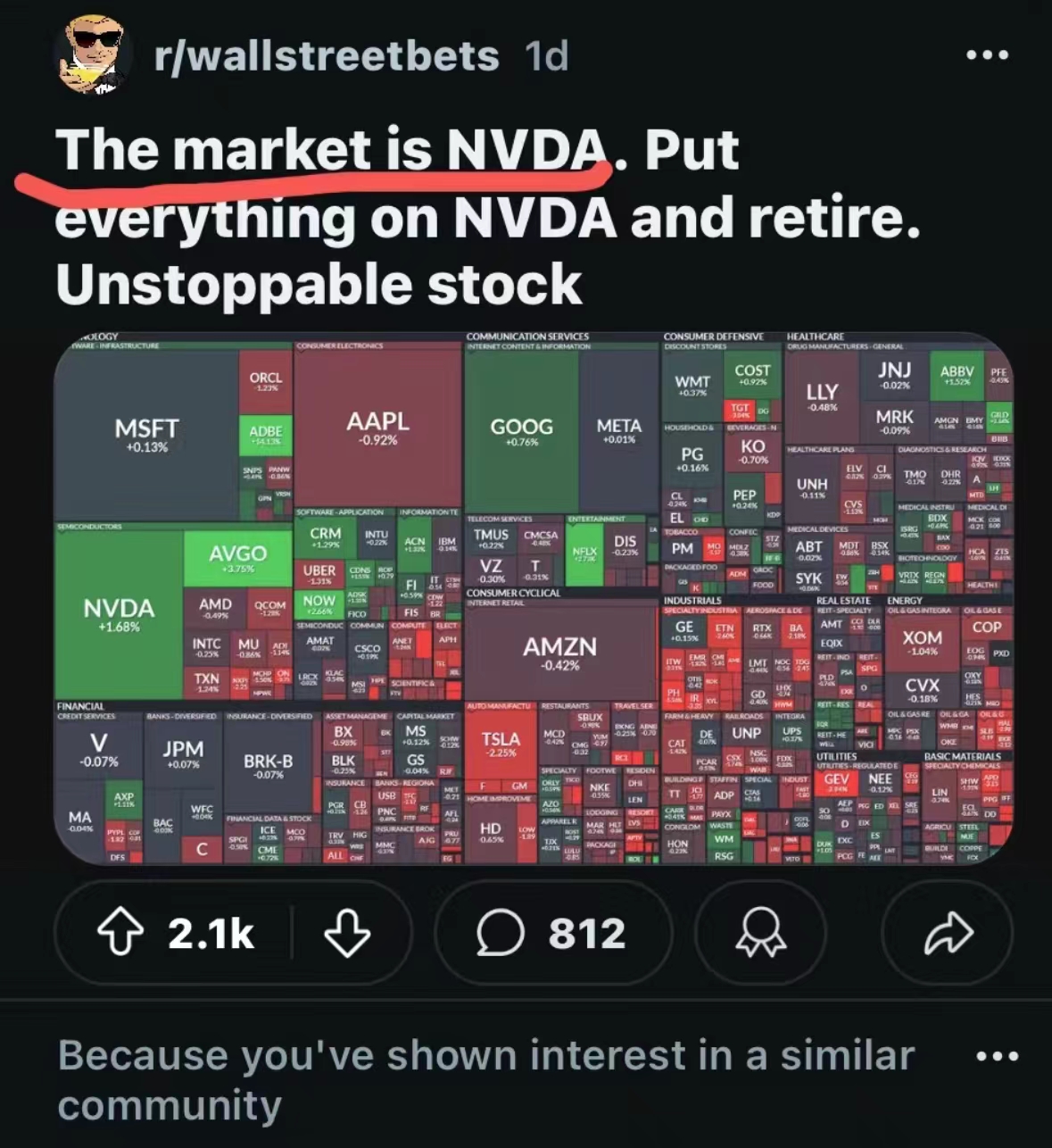Open the NVDA post title
Screen dimensions: 1052x1148
[487, 217]
